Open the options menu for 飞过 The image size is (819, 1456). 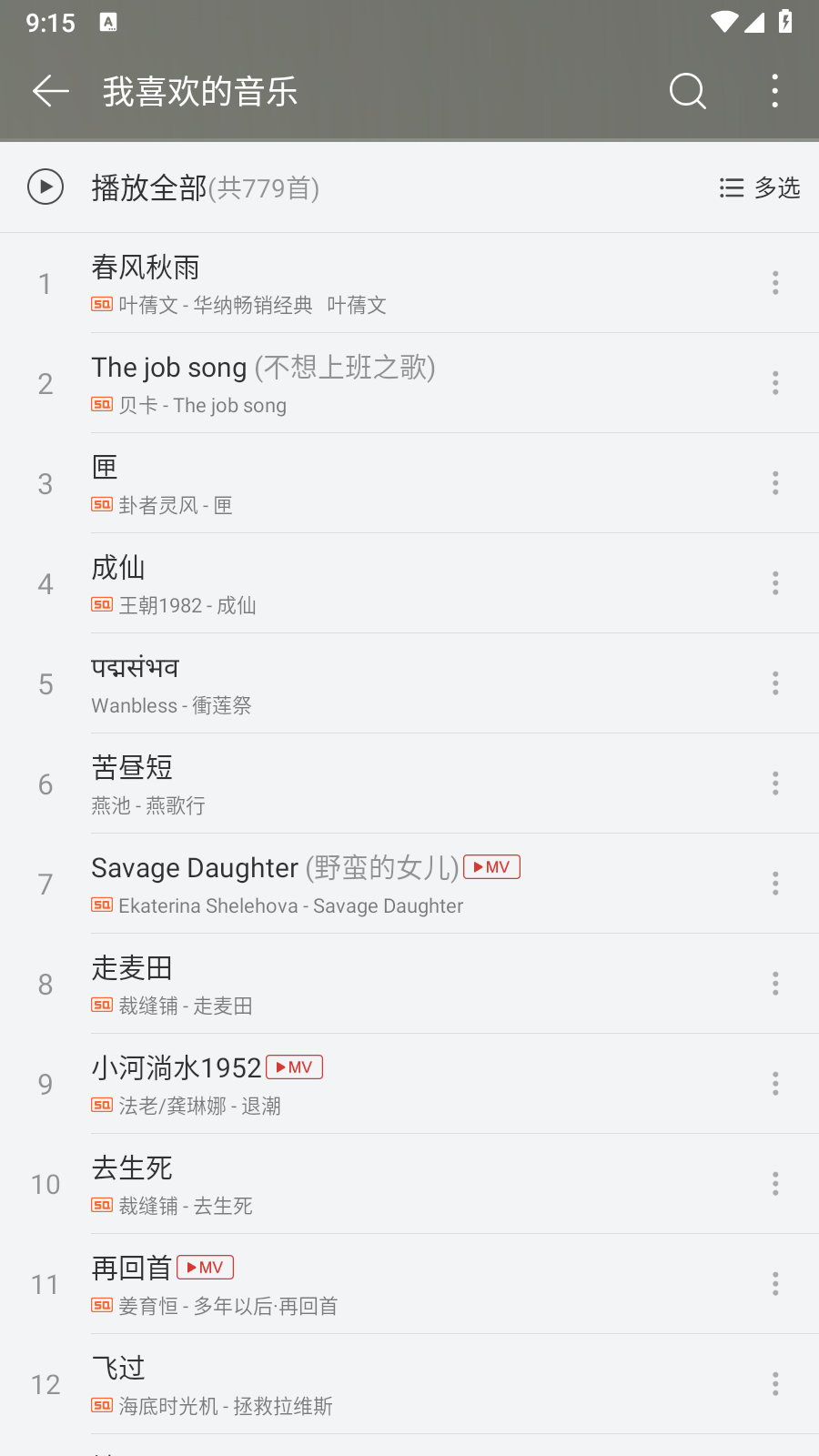pyautogui.click(x=775, y=1384)
